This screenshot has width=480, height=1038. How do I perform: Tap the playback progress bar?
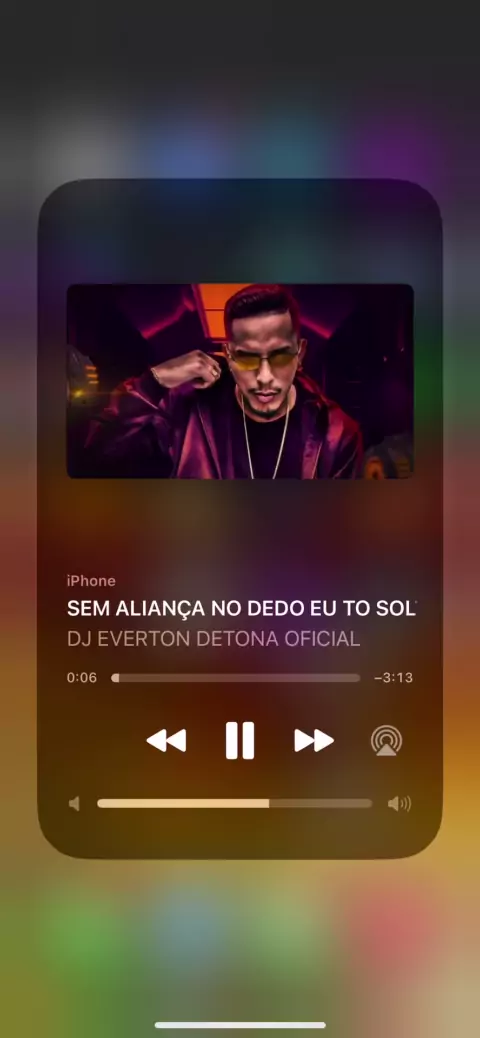(236, 678)
